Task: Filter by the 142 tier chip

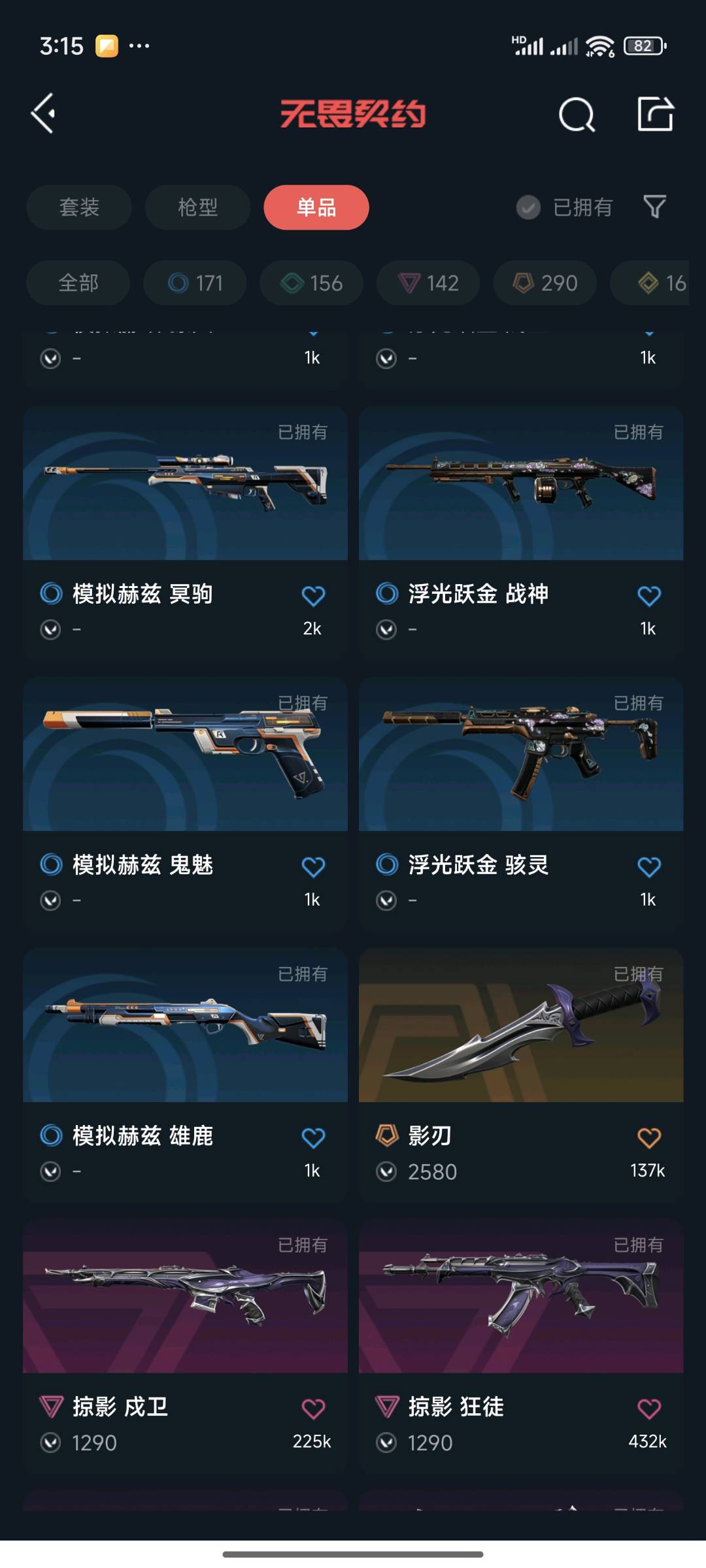Action: point(428,283)
